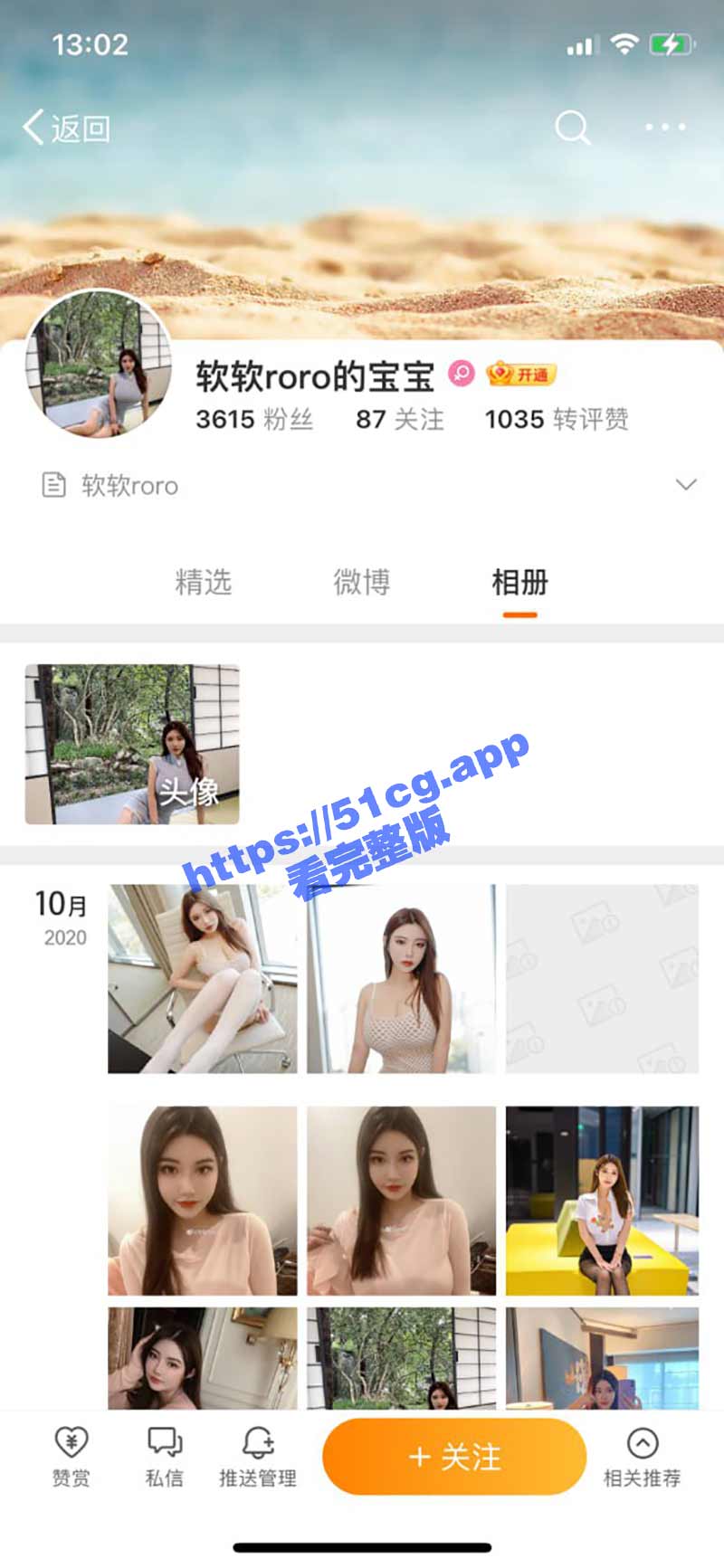Open the profile search icon

tap(572, 128)
